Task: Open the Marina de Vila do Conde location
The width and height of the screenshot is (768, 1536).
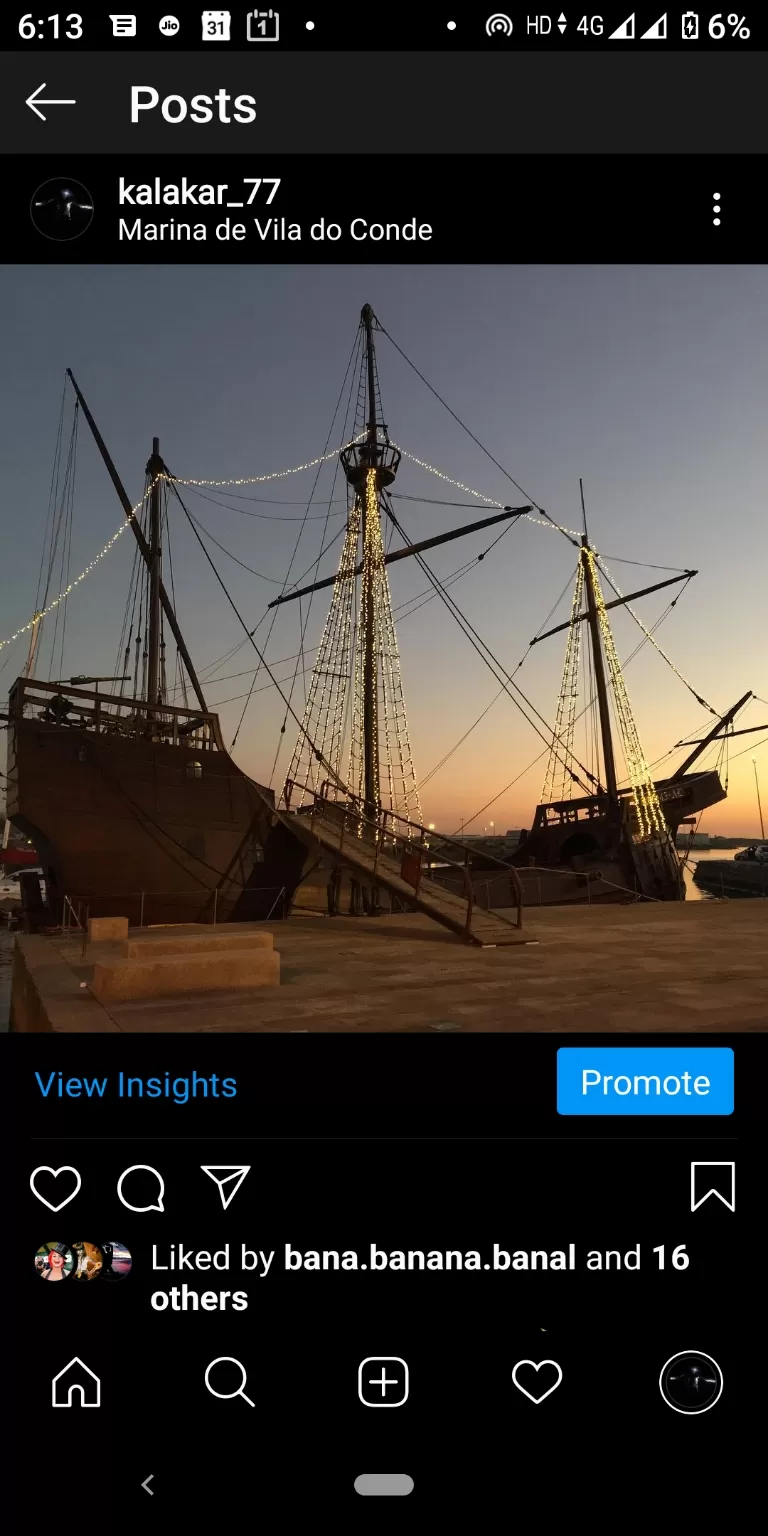Action: click(x=275, y=230)
